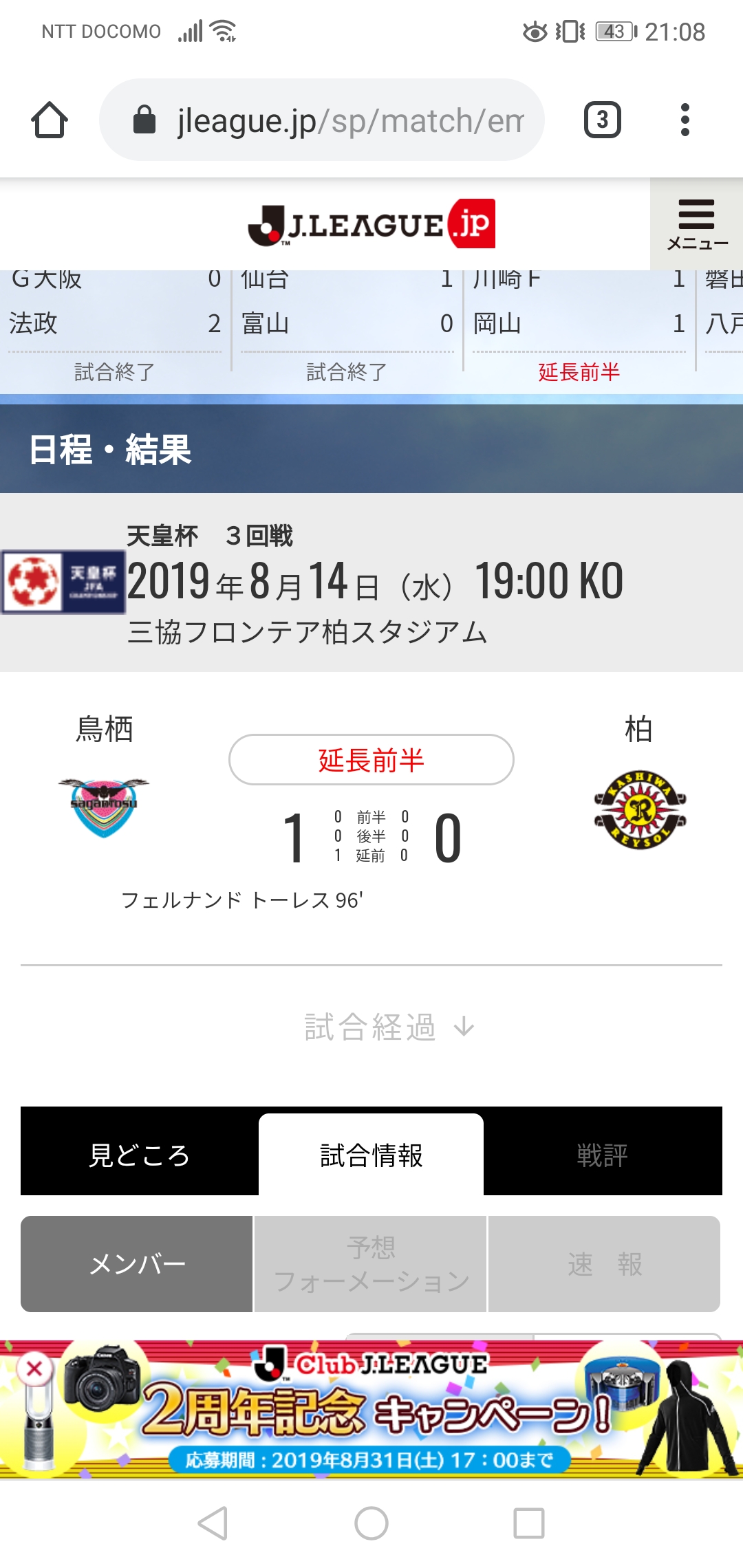Open the browser overflow menu

684,120
